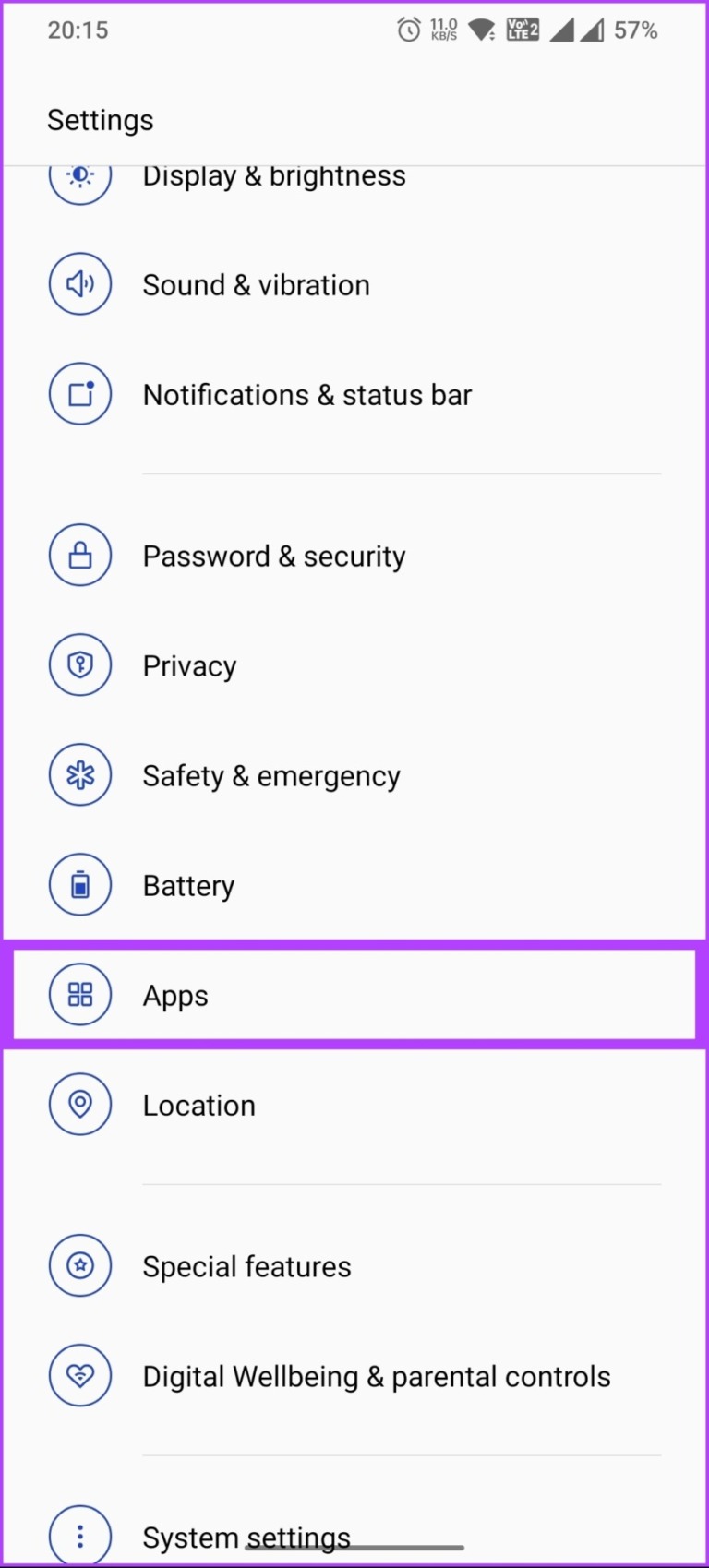Select the Safety & emergency asterisk icon
This screenshot has height=1568, width=709.
[80, 774]
